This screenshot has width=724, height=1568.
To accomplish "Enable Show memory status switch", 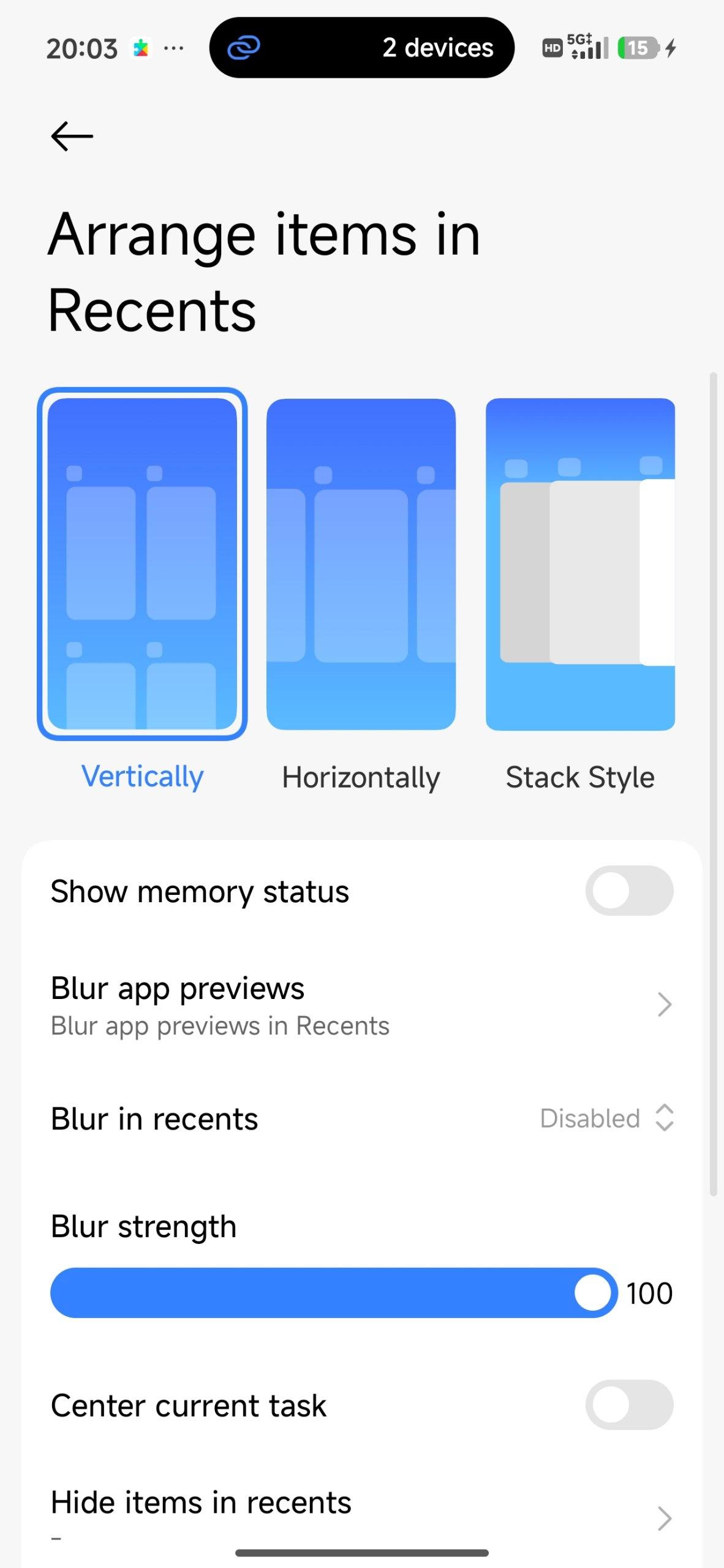I will (x=629, y=891).
